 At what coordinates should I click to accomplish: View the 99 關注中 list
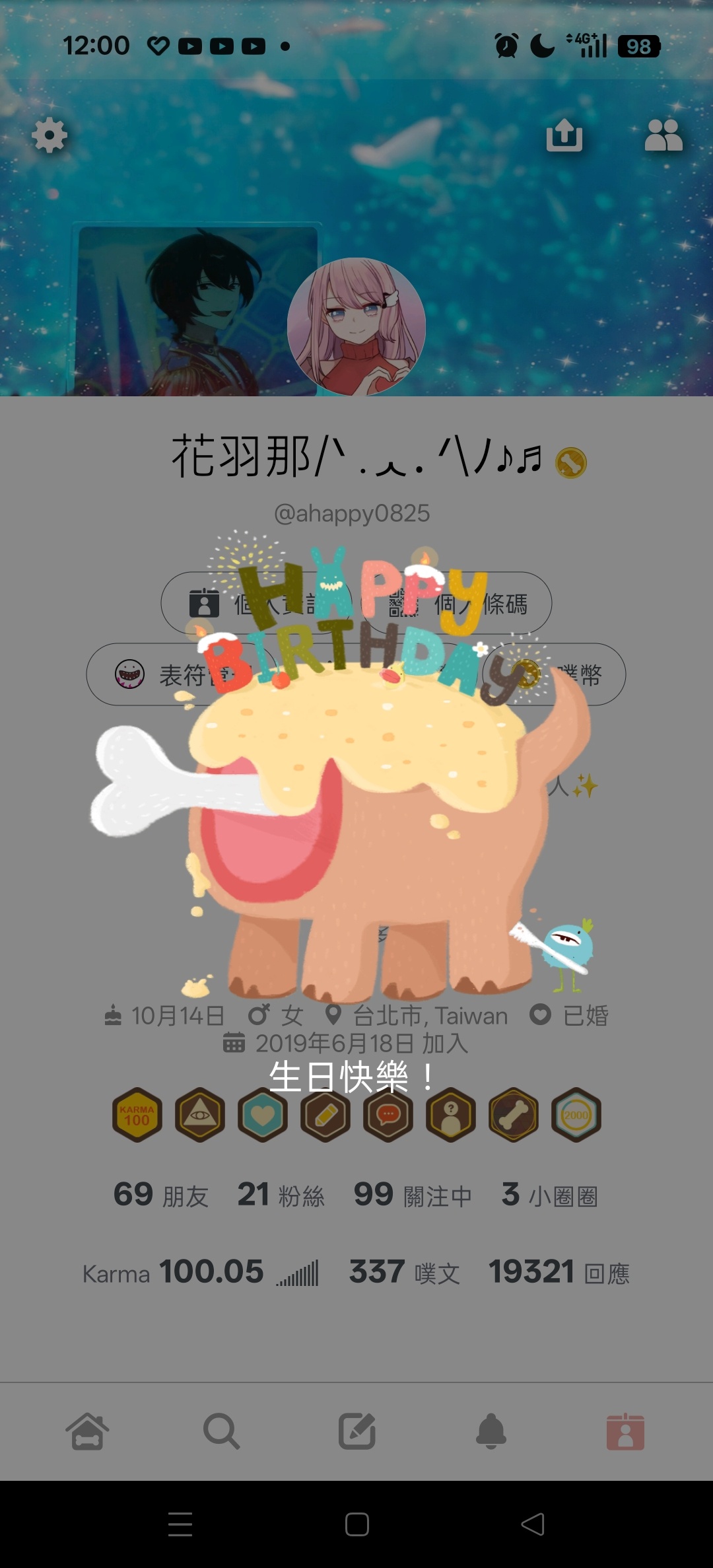click(413, 1195)
